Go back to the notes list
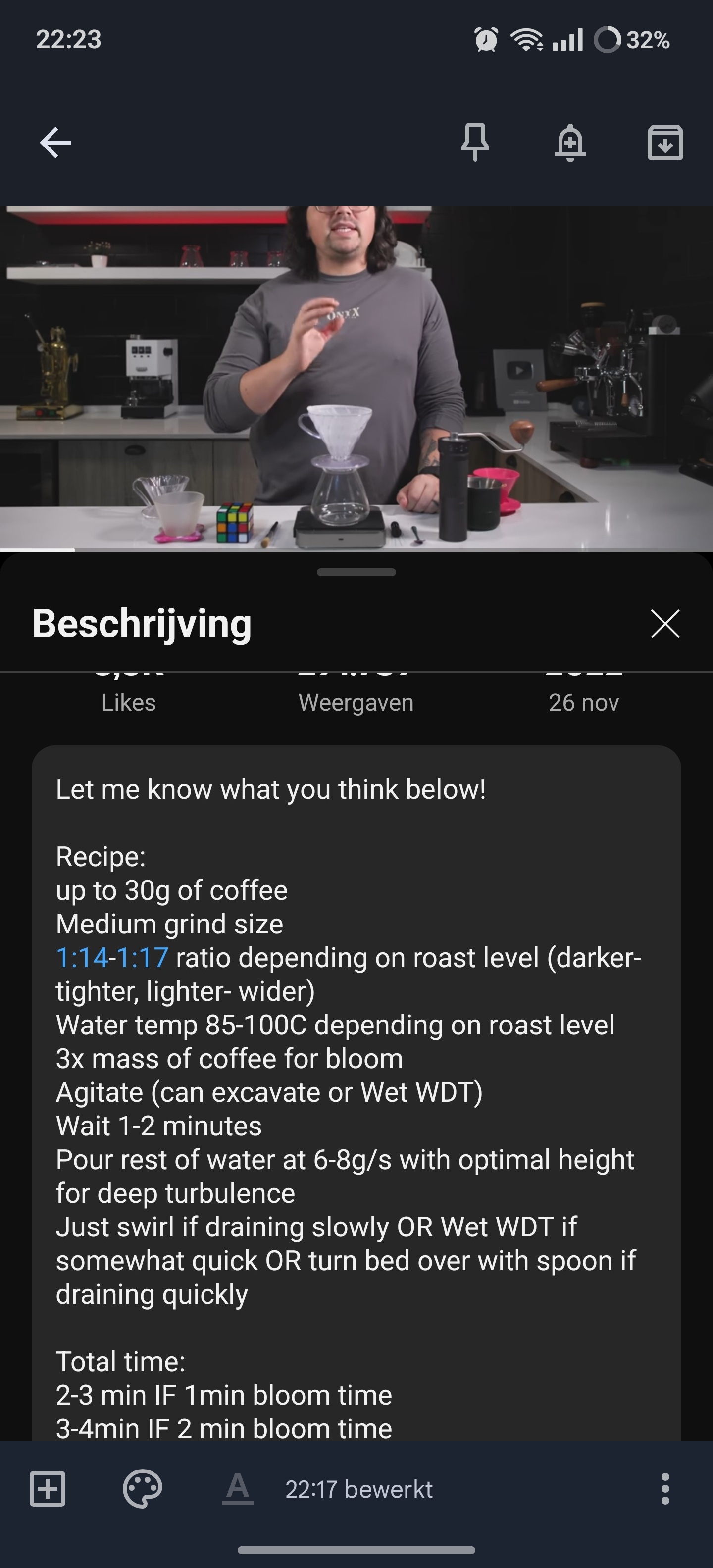713x1568 pixels. pyautogui.click(x=55, y=143)
